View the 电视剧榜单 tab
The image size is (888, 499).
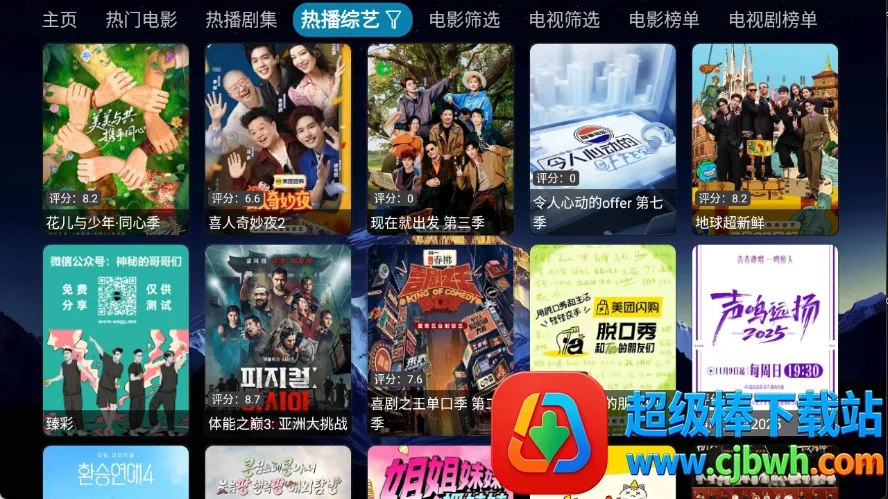click(773, 20)
